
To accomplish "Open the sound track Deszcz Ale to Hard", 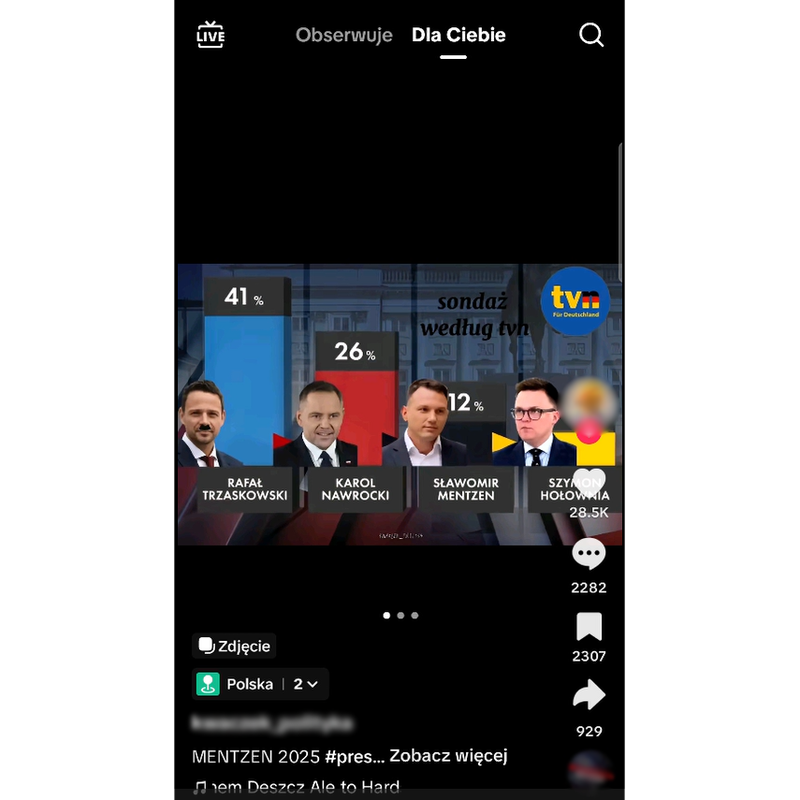I will tap(300, 787).
